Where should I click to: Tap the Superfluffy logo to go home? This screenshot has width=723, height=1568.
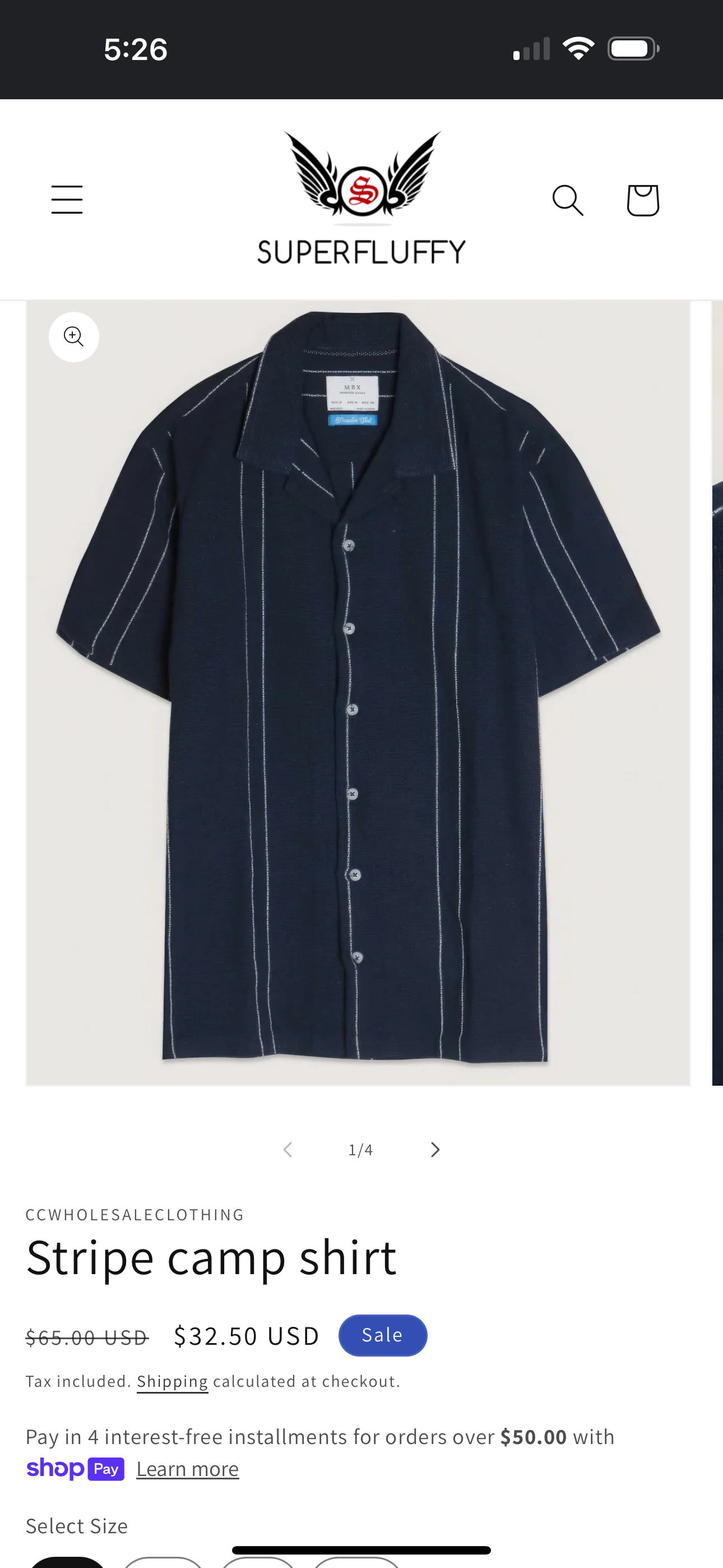click(x=361, y=199)
